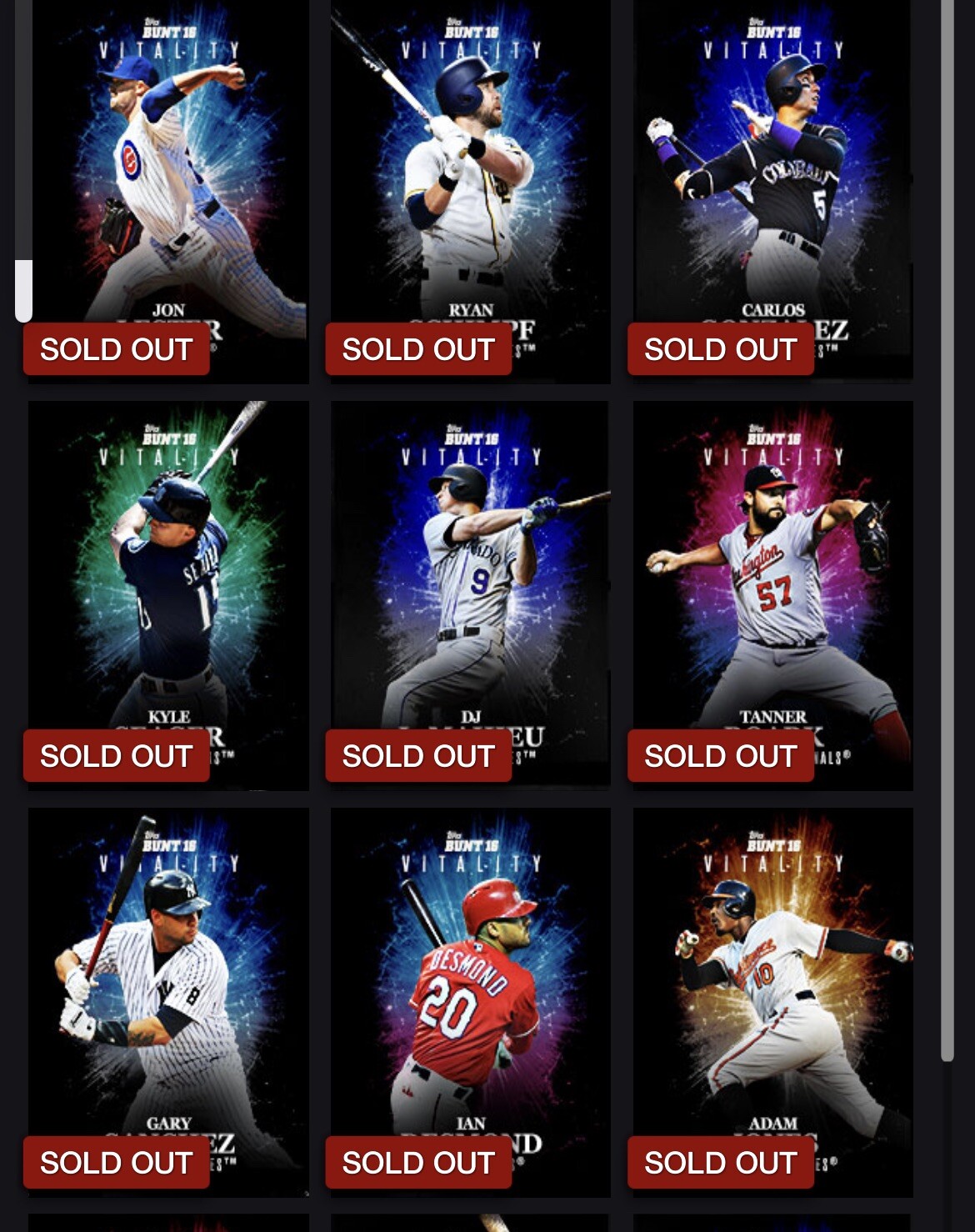This screenshot has width=975, height=1232.
Task: Open the Adam Jones Vitality card
Action: (772, 992)
